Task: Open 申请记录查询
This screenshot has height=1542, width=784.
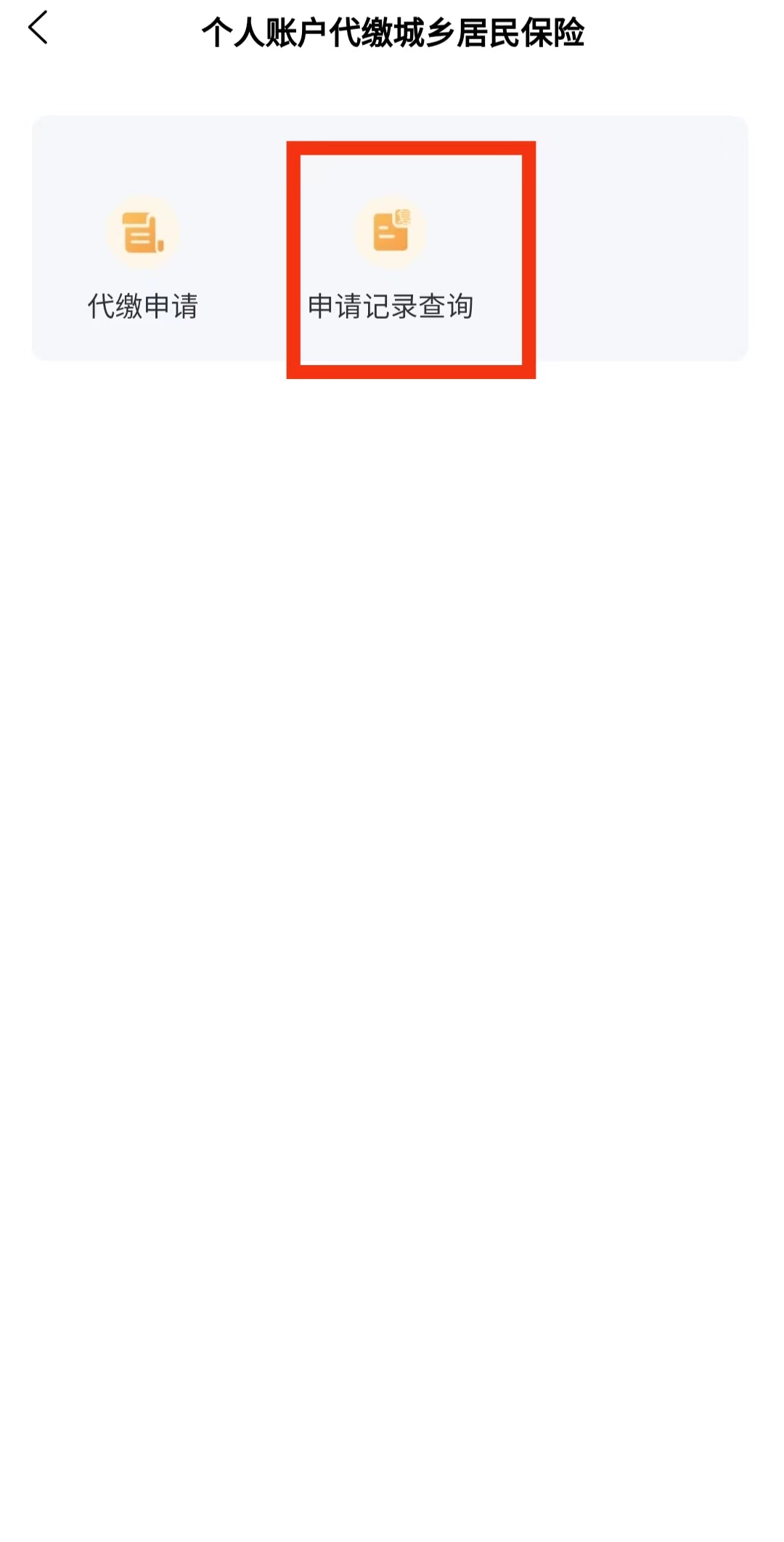Action: (391, 259)
